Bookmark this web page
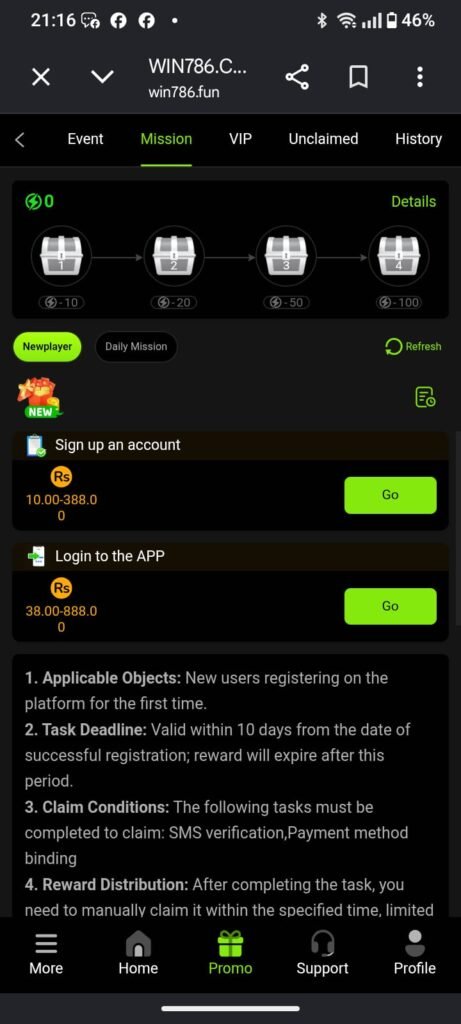The image size is (461, 1024). coord(358,78)
